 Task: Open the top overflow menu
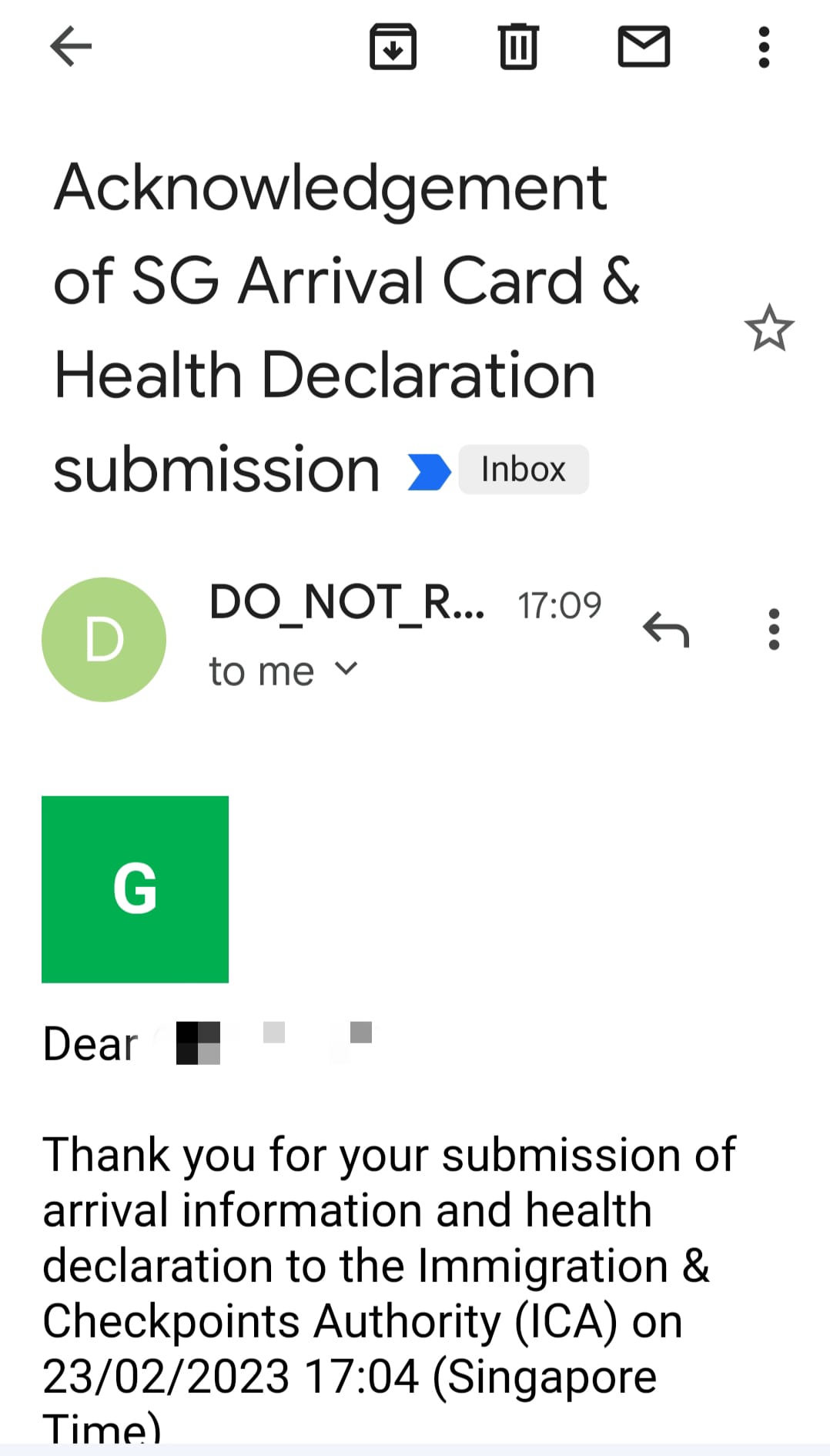click(764, 47)
